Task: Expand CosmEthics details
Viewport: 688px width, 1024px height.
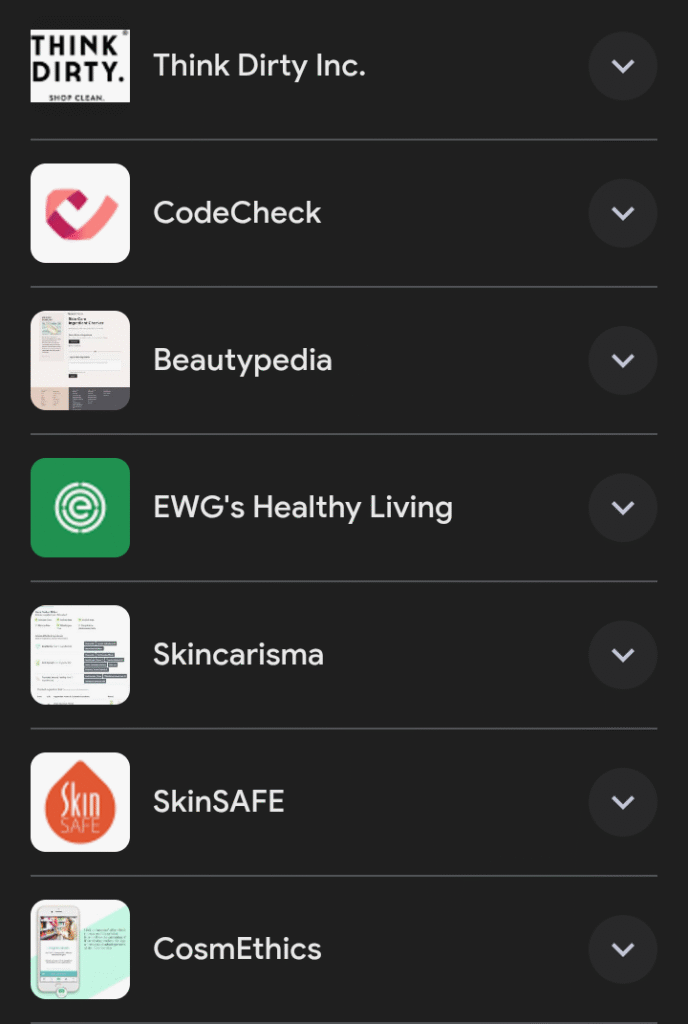Action: (x=622, y=949)
